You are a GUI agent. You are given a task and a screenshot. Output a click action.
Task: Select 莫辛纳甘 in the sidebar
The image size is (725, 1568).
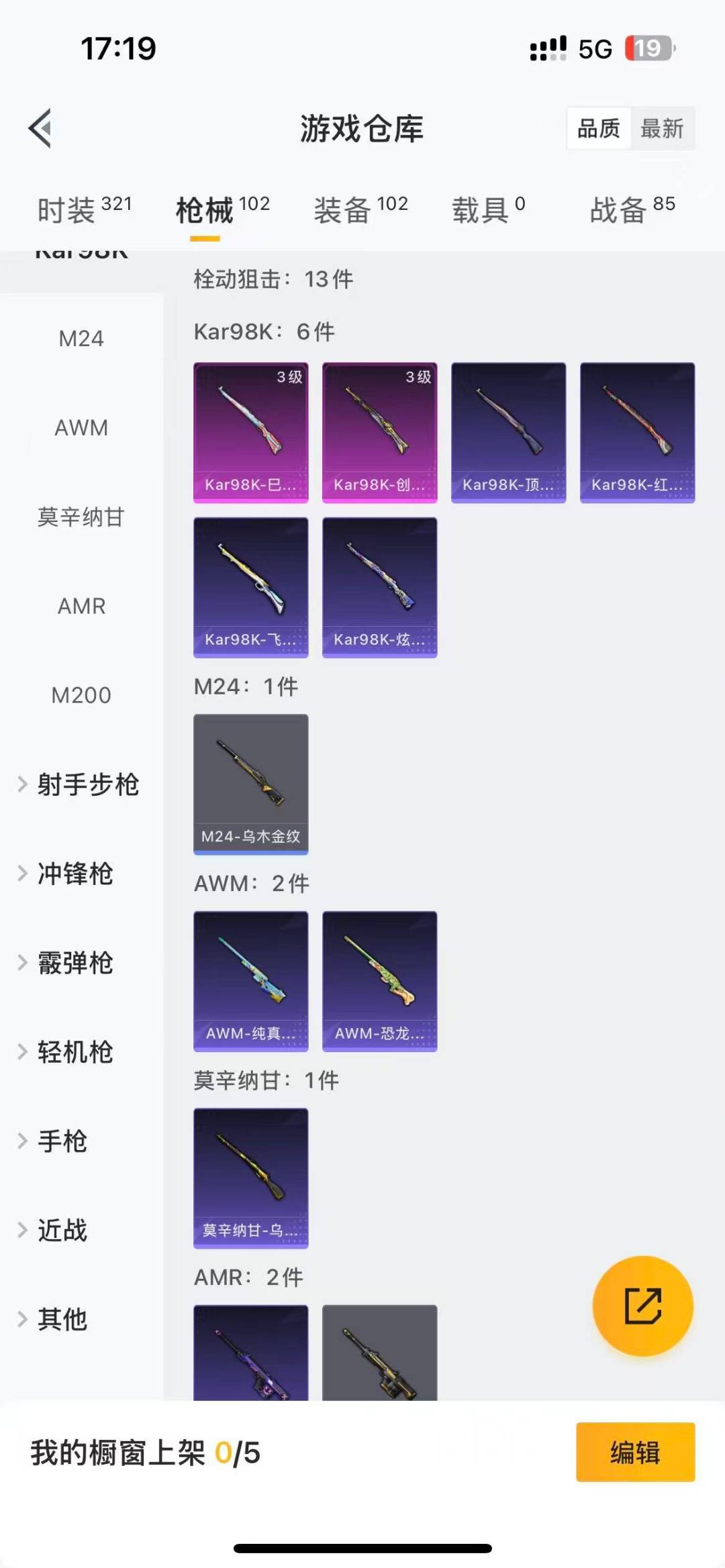point(81,517)
